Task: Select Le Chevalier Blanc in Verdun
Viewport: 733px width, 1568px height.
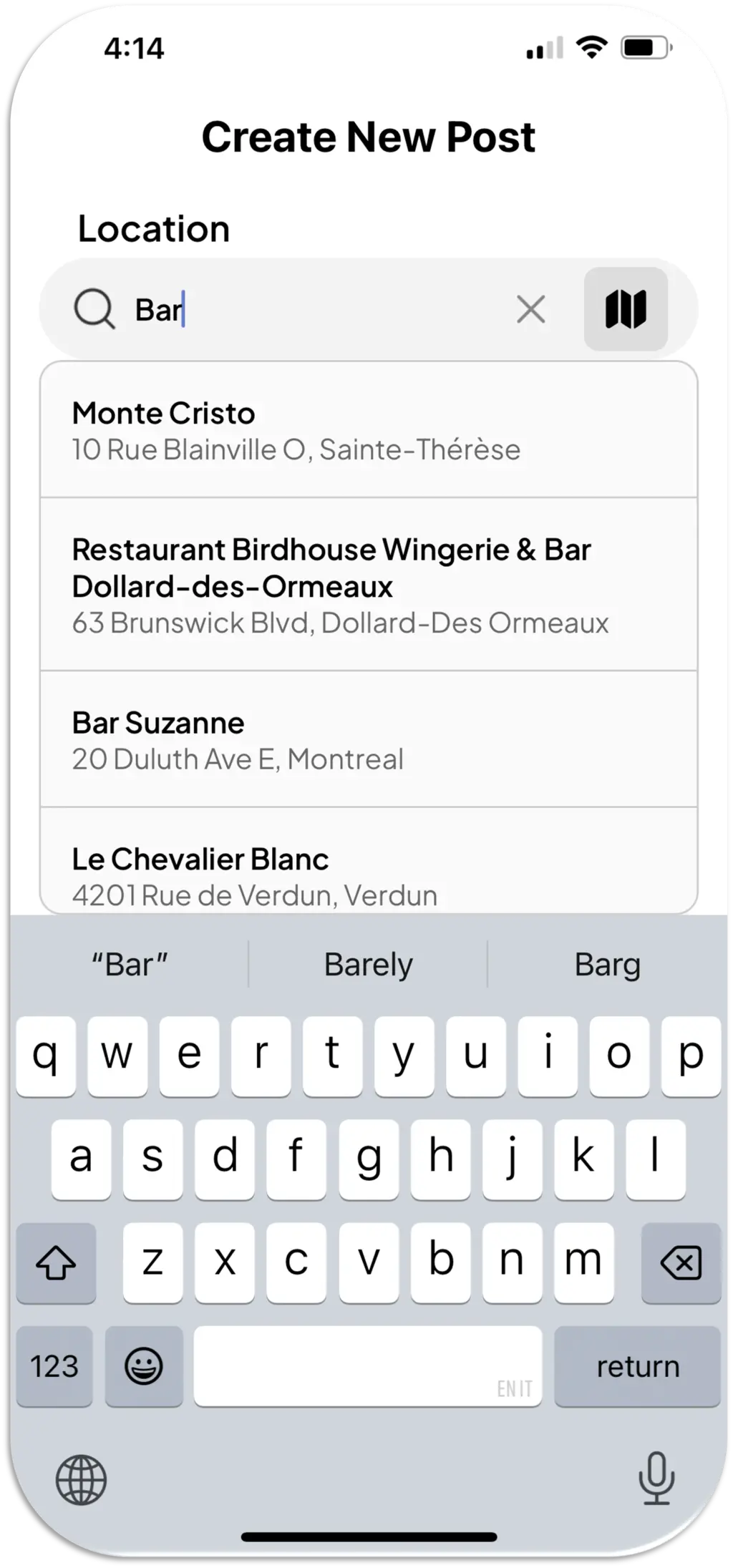Action: point(368,876)
